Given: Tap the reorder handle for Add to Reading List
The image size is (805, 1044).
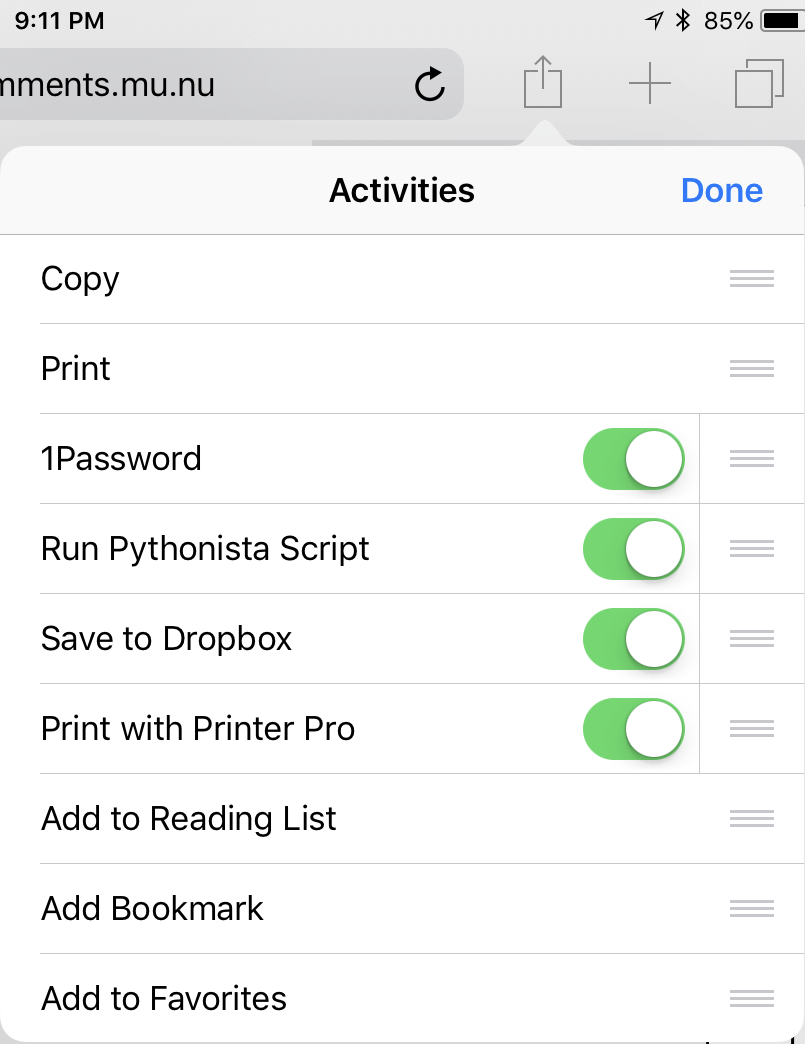Looking at the screenshot, I should pyautogui.click(x=752, y=819).
